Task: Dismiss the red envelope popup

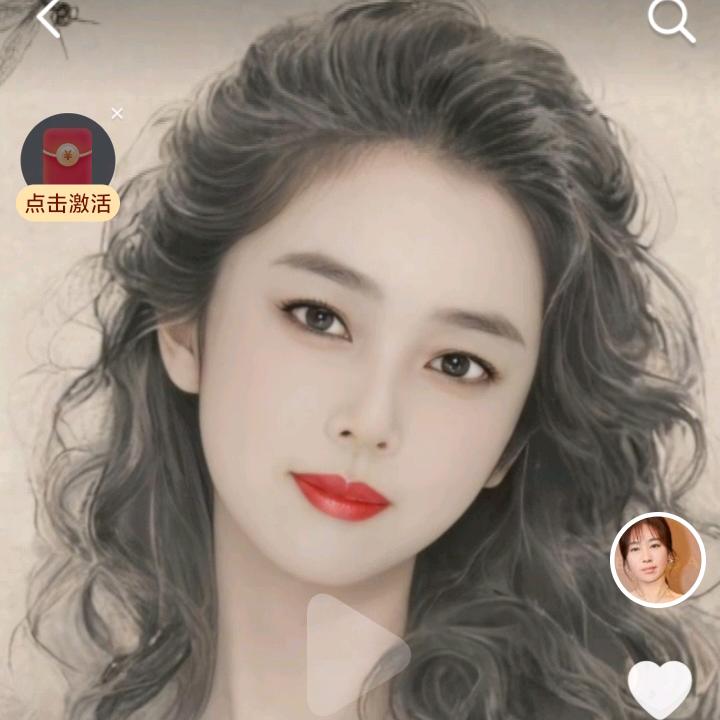Action: tap(117, 113)
